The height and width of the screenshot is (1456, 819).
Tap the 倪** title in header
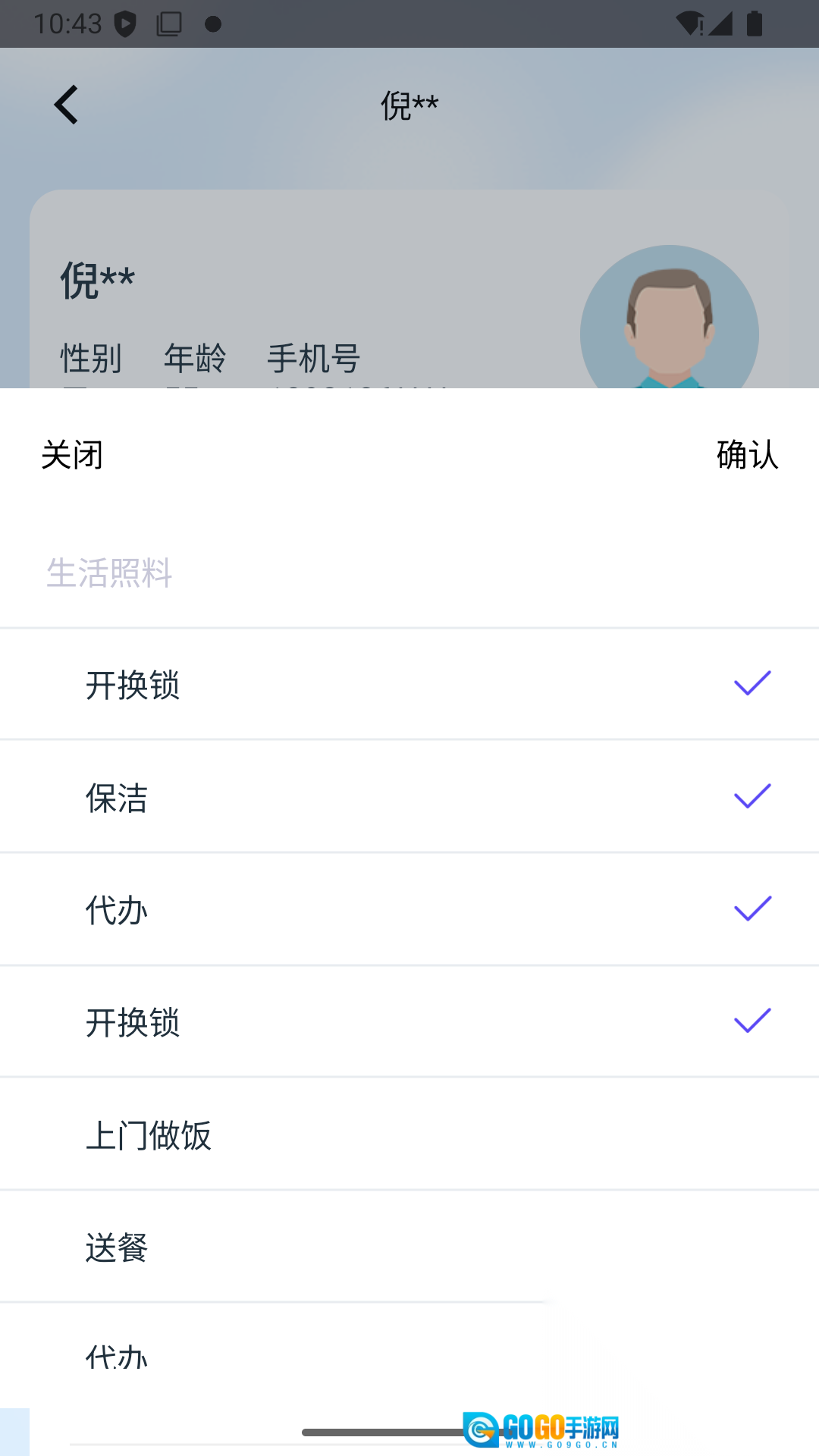(x=409, y=104)
